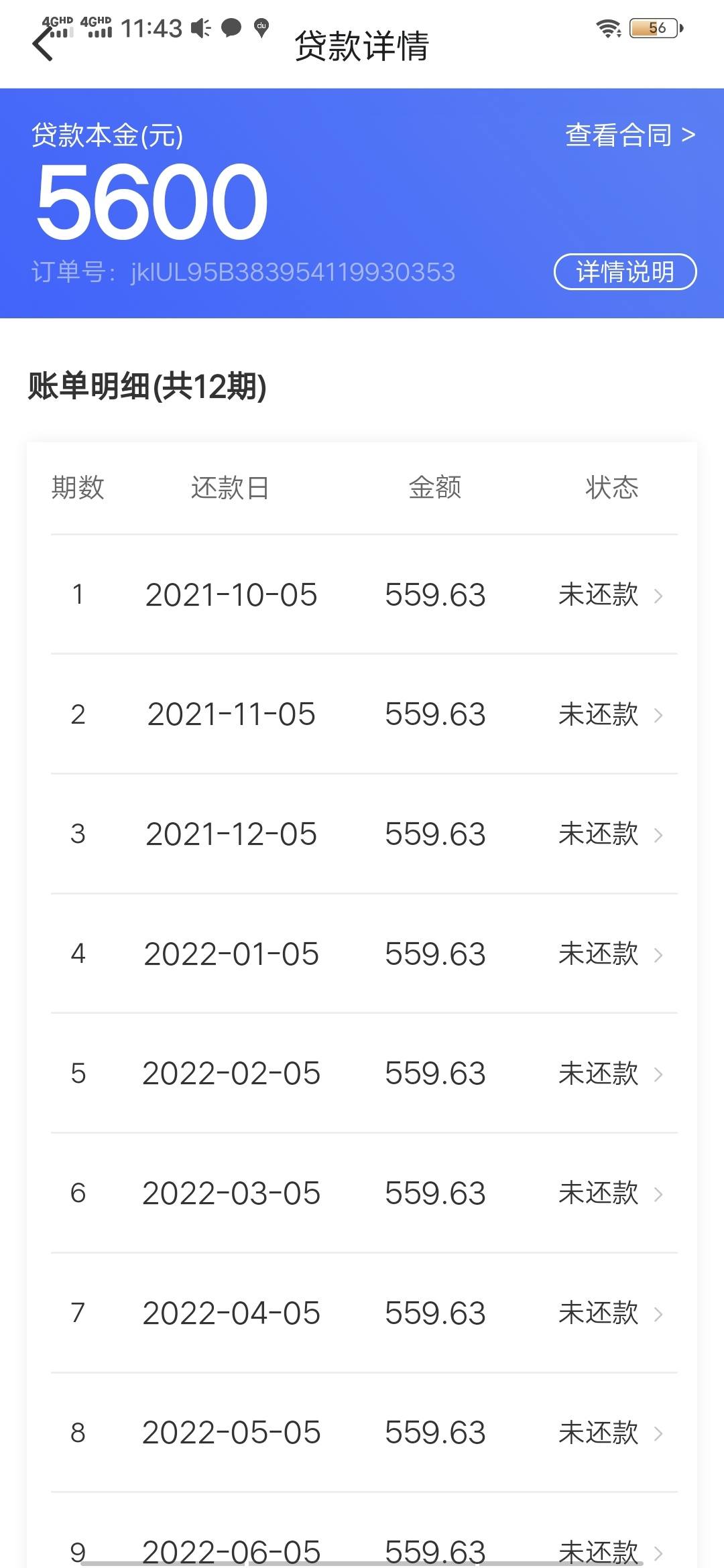Go back using the top-left arrow

click(x=42, y=46)
